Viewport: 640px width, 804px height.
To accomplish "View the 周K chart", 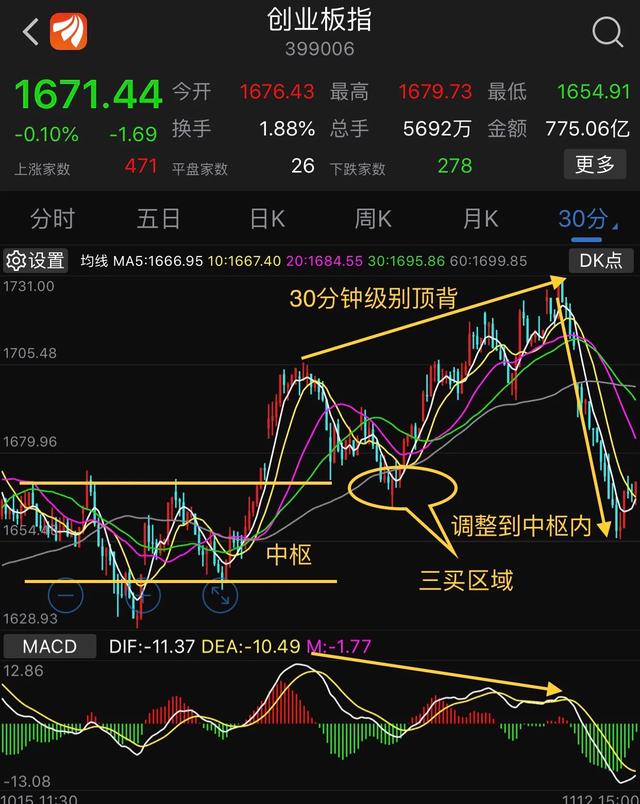I will tap(373, 219).
